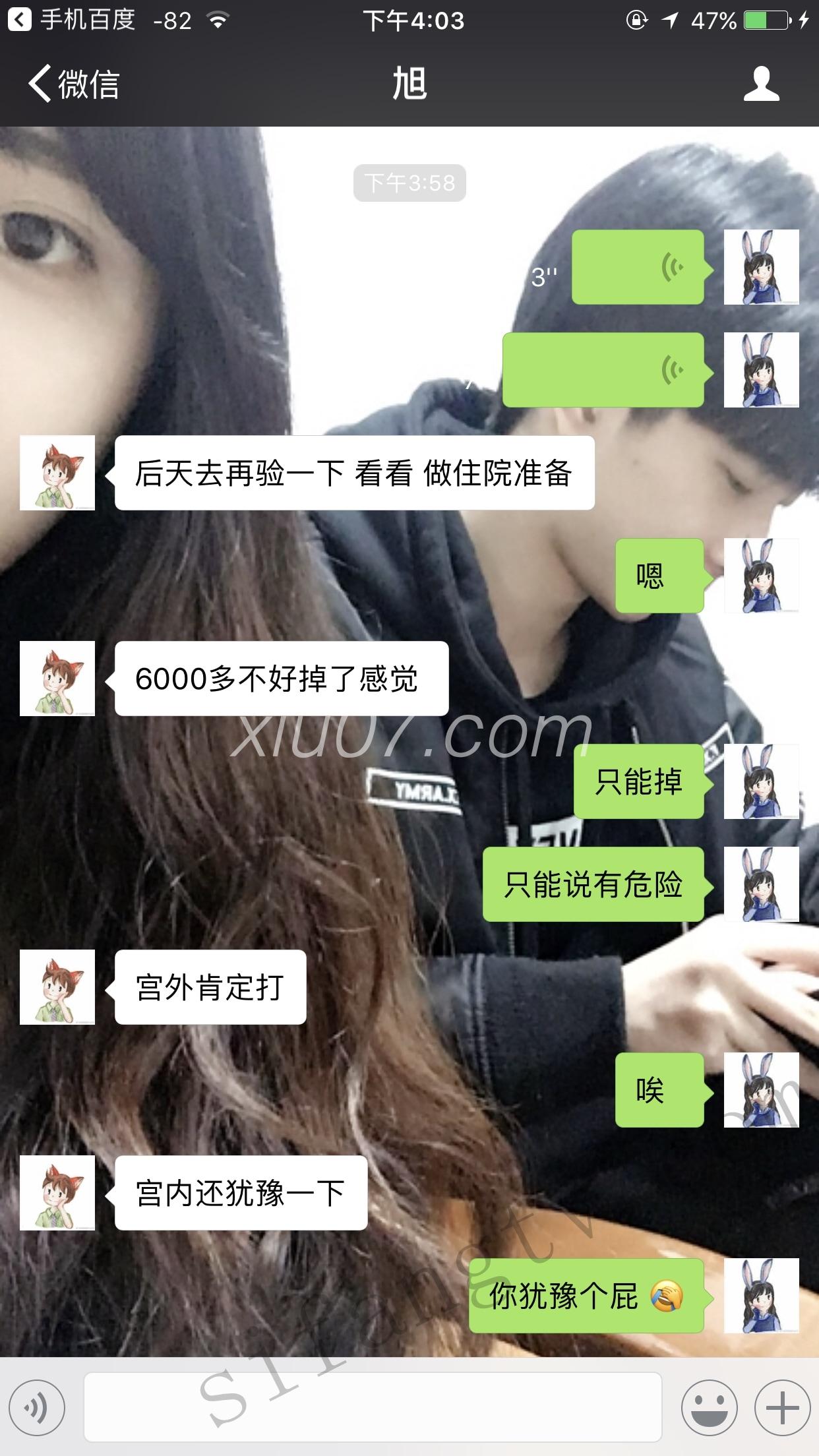
Task: Play the 3-second voice message
Action: 637,267
